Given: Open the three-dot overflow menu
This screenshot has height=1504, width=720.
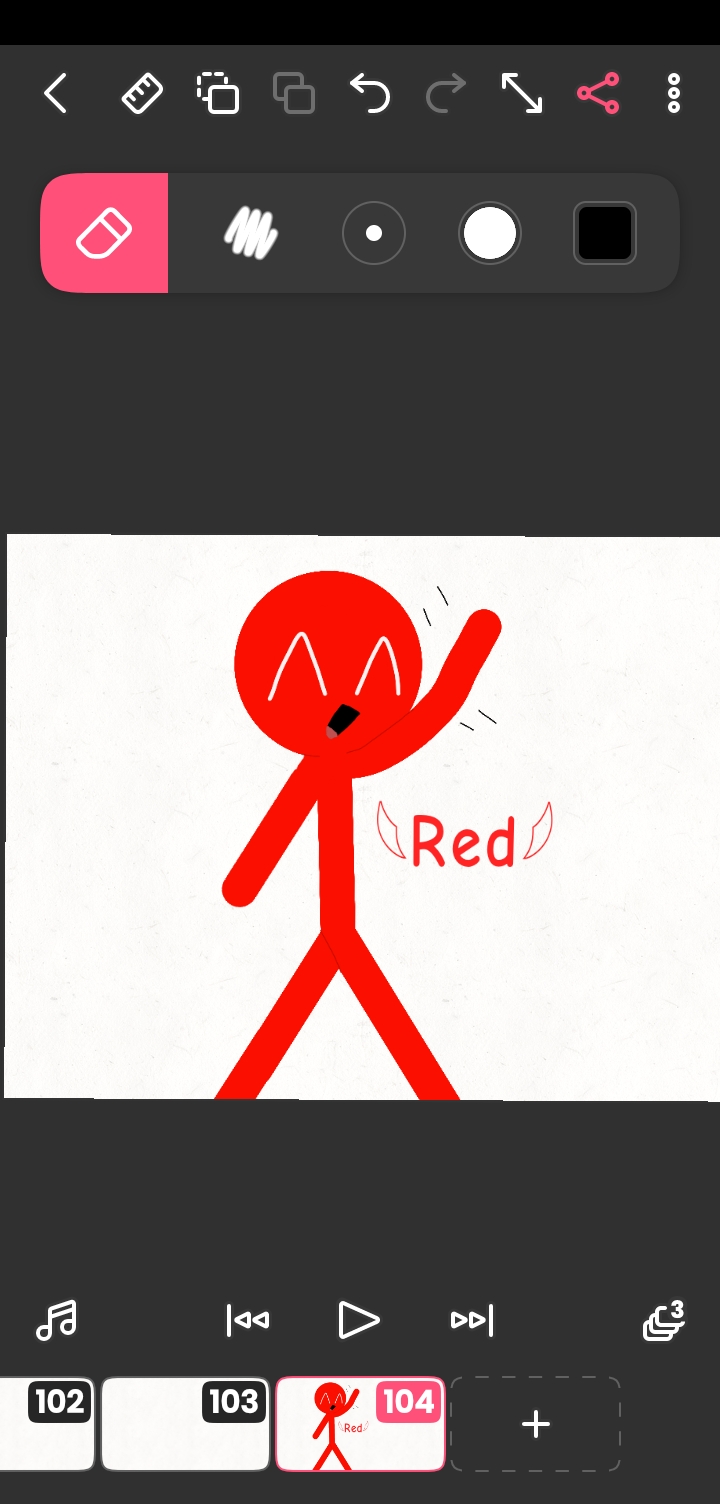Looking at the screenshot, I should 674,94.
